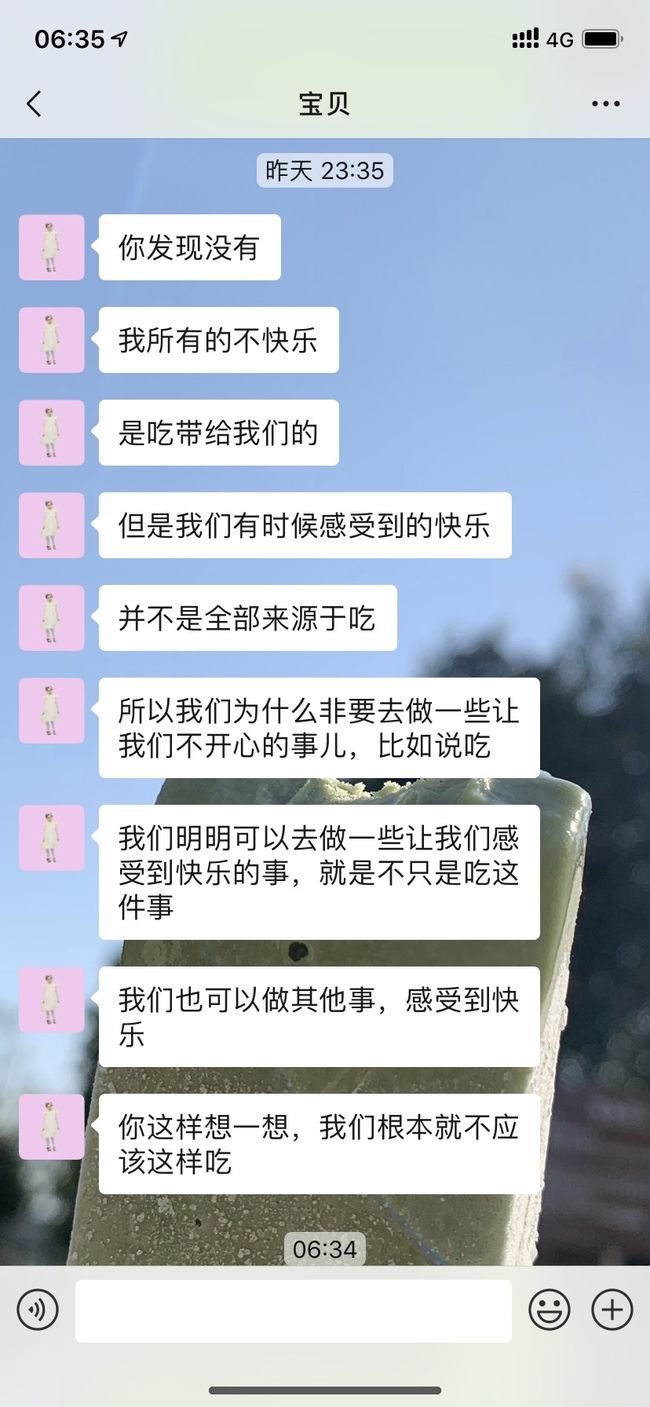This screenshot has height=1407, width=650.
Task: Open the plus attachments menu
Action: (612, 1309)
